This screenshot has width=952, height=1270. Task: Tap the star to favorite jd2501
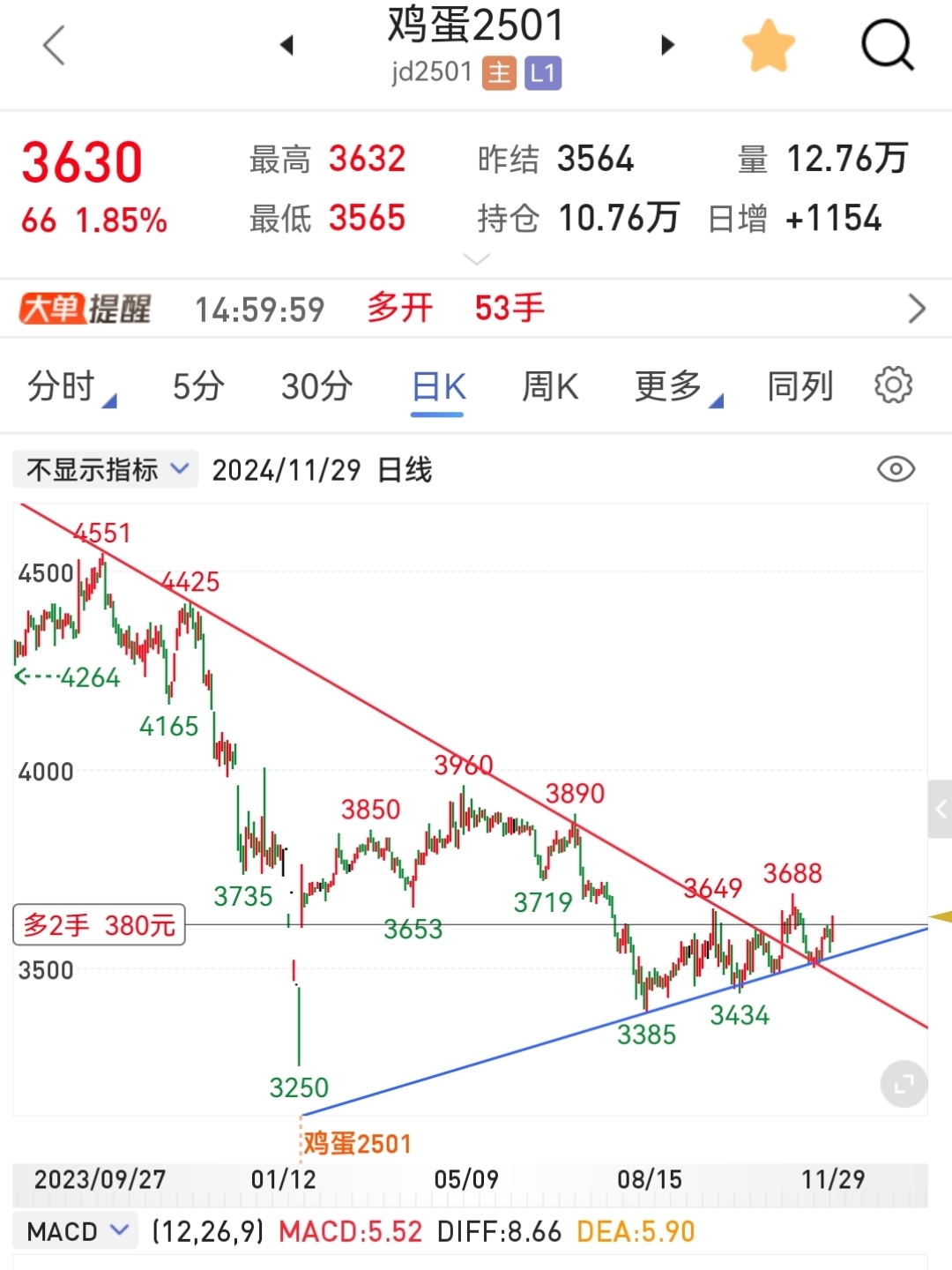click(x=769, y=45)
